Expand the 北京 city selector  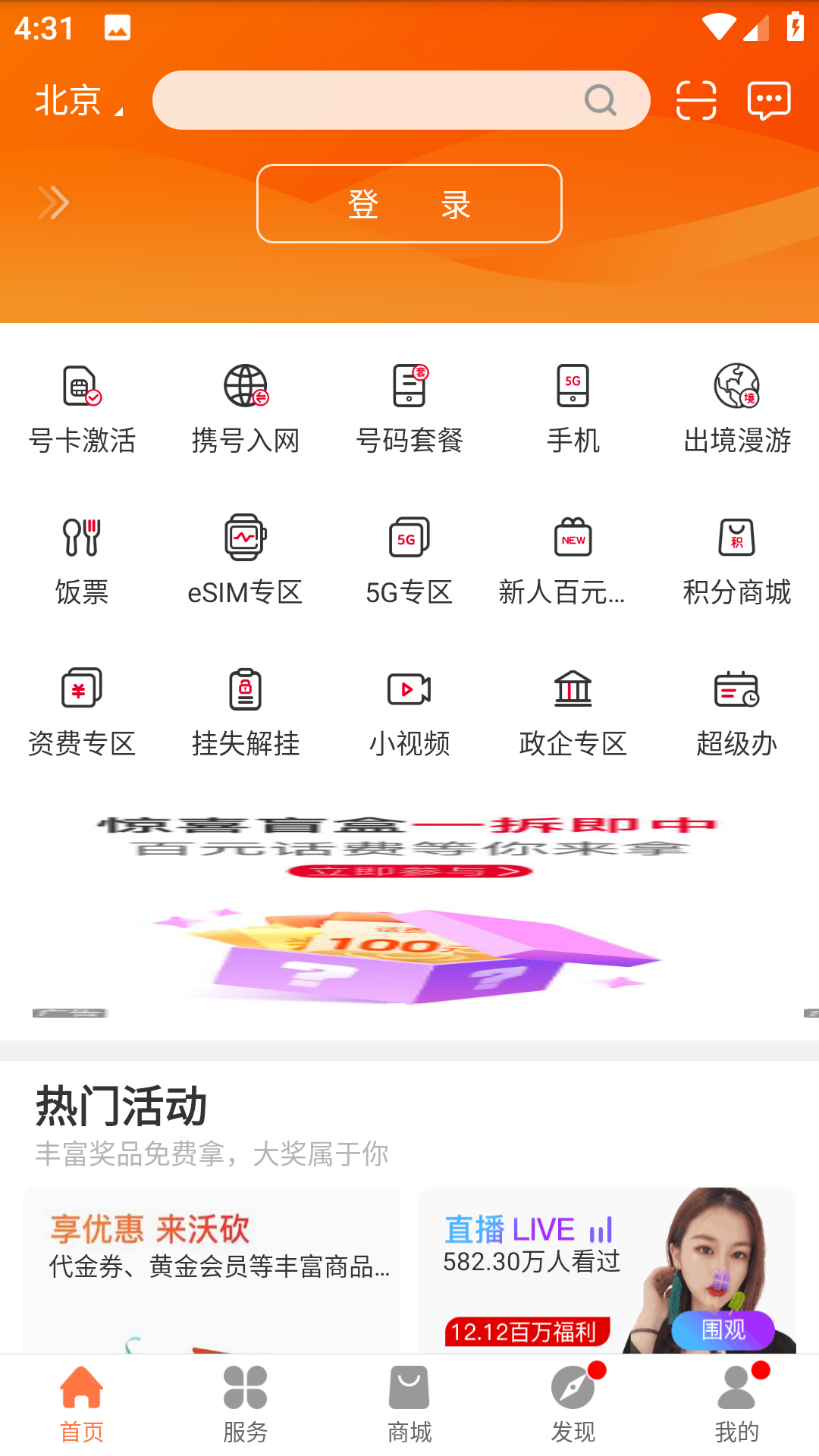(x=79, y=99)
